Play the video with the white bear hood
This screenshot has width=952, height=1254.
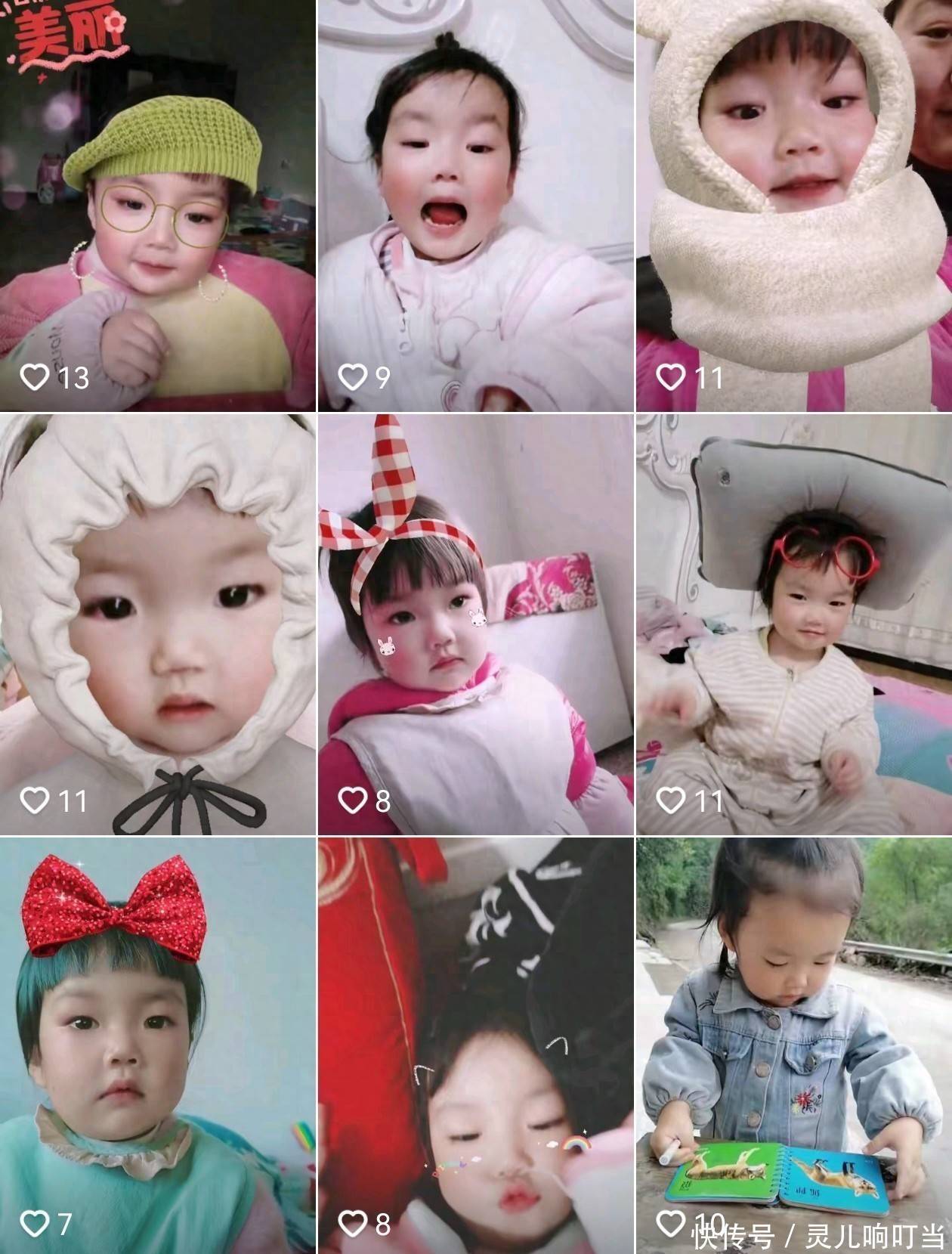click(x=793, y=206)
